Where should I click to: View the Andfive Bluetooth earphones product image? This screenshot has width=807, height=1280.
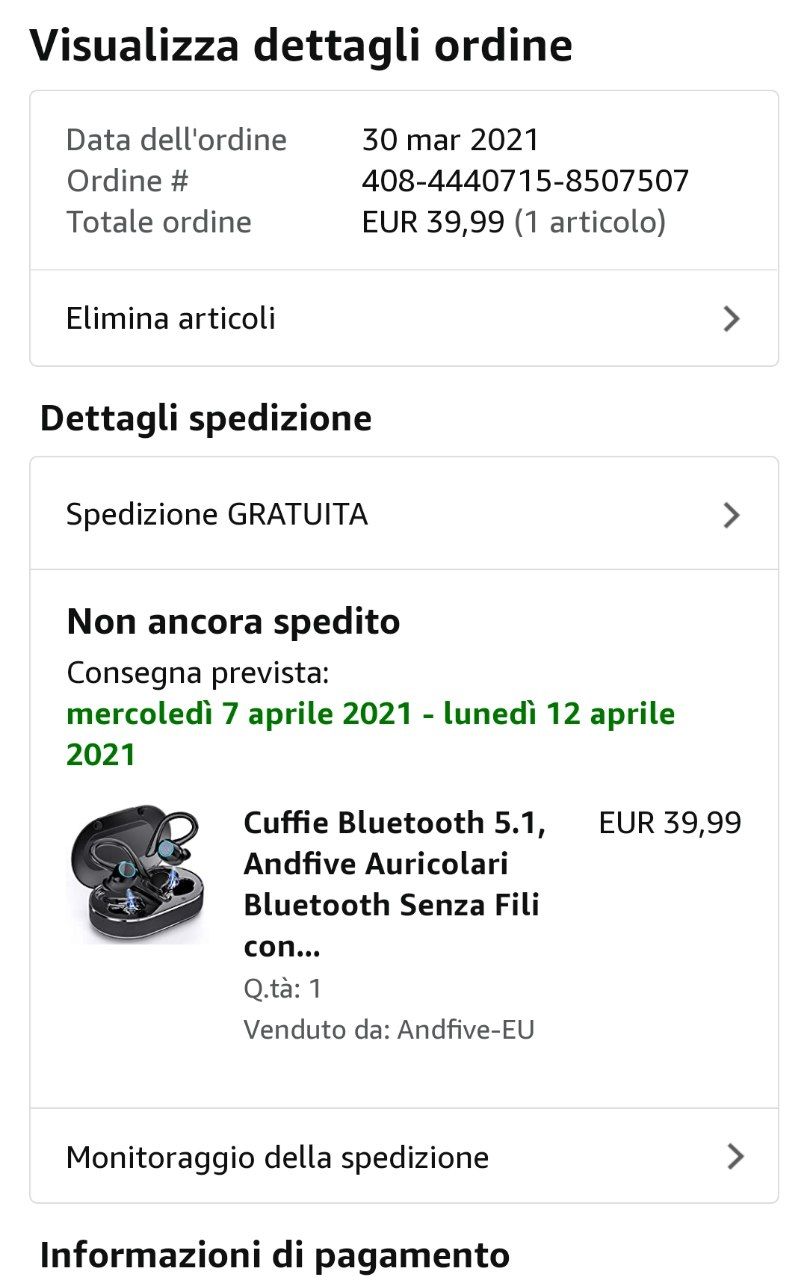click(x=136, y=872)
